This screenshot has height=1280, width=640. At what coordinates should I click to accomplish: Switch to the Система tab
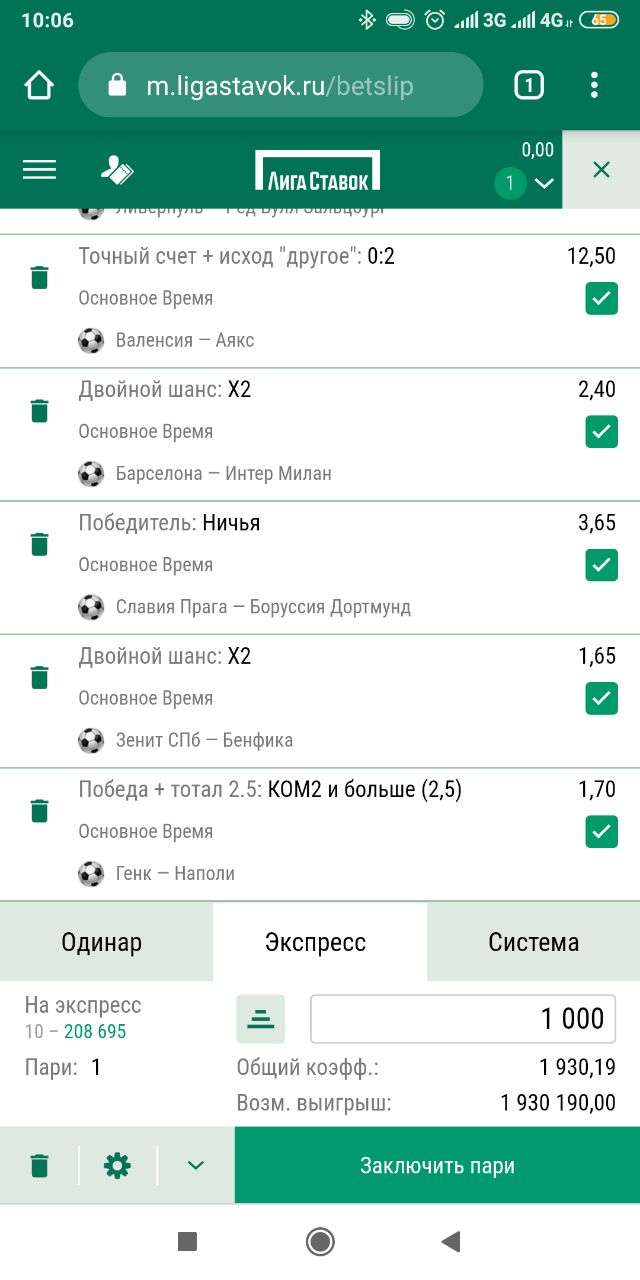533,942
